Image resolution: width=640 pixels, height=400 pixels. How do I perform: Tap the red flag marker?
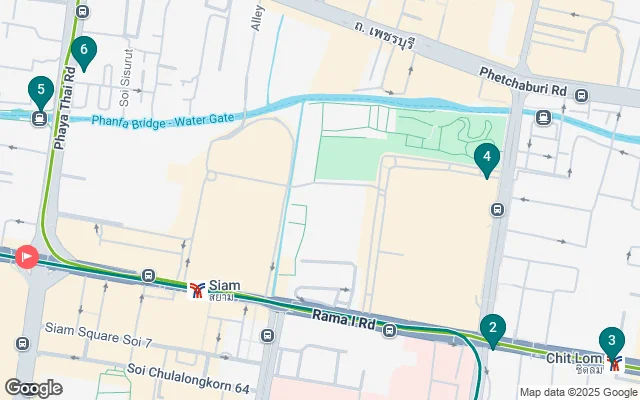point(26,257)
